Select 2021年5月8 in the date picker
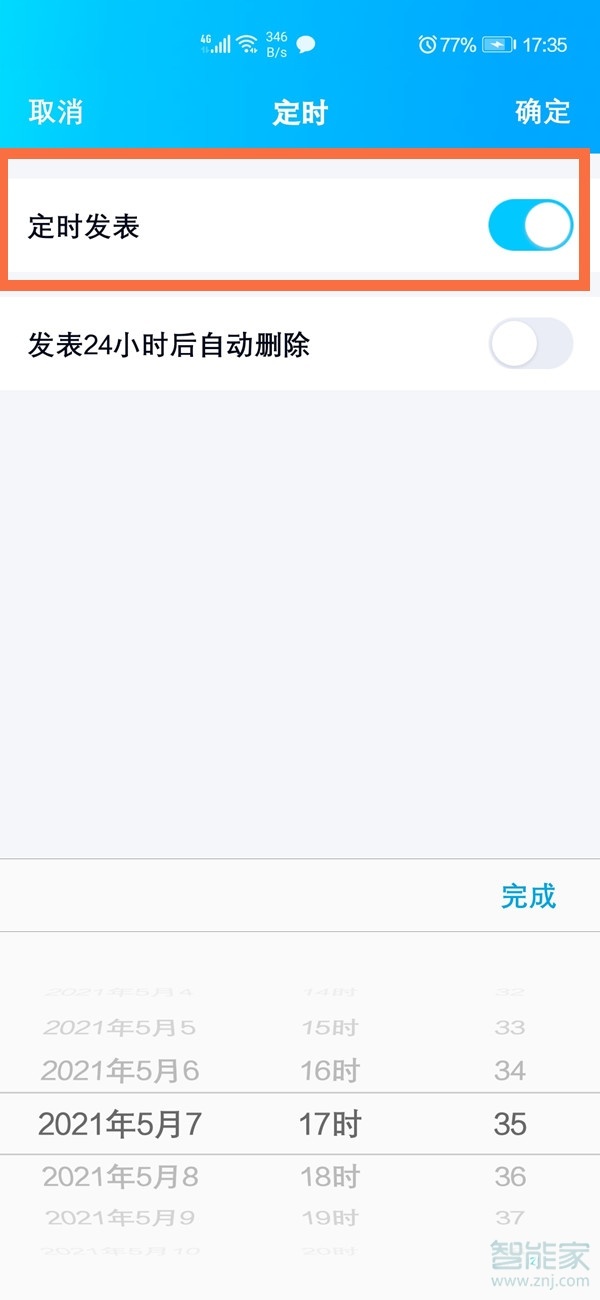This screenshot has height=1300, width=600. pos(120,1176)
